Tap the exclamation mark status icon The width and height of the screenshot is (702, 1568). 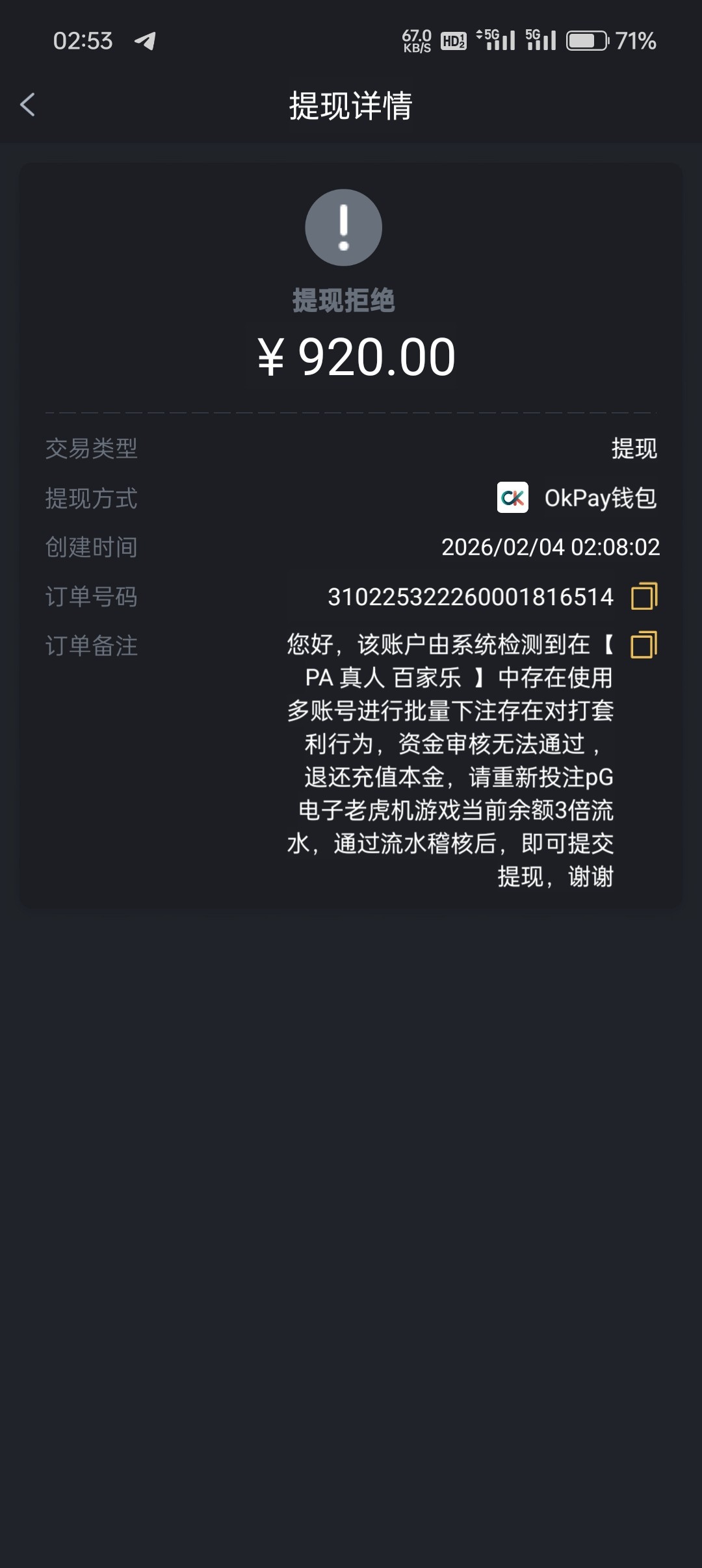pos(343,227)
